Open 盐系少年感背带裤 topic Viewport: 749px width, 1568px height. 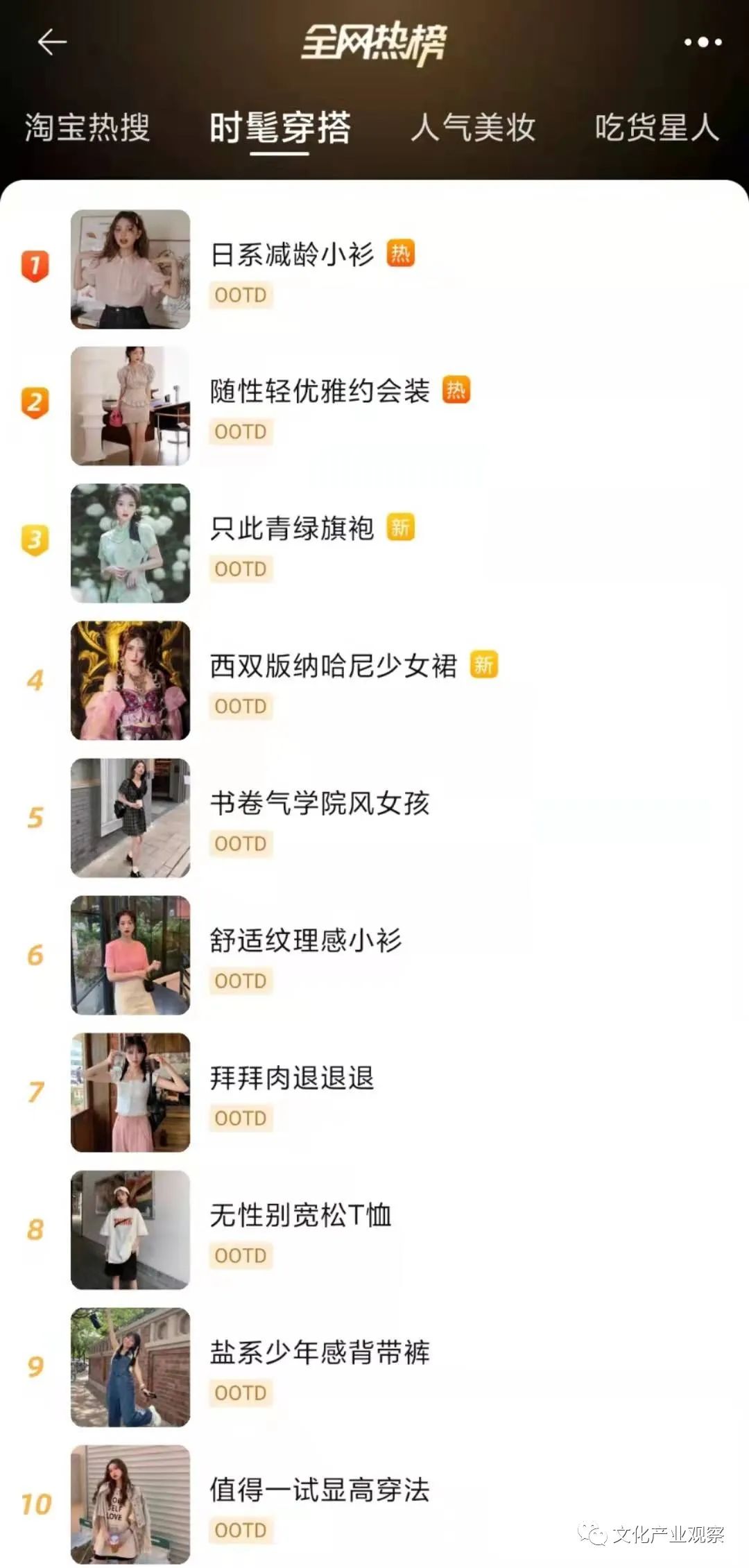click(320, 1352)
